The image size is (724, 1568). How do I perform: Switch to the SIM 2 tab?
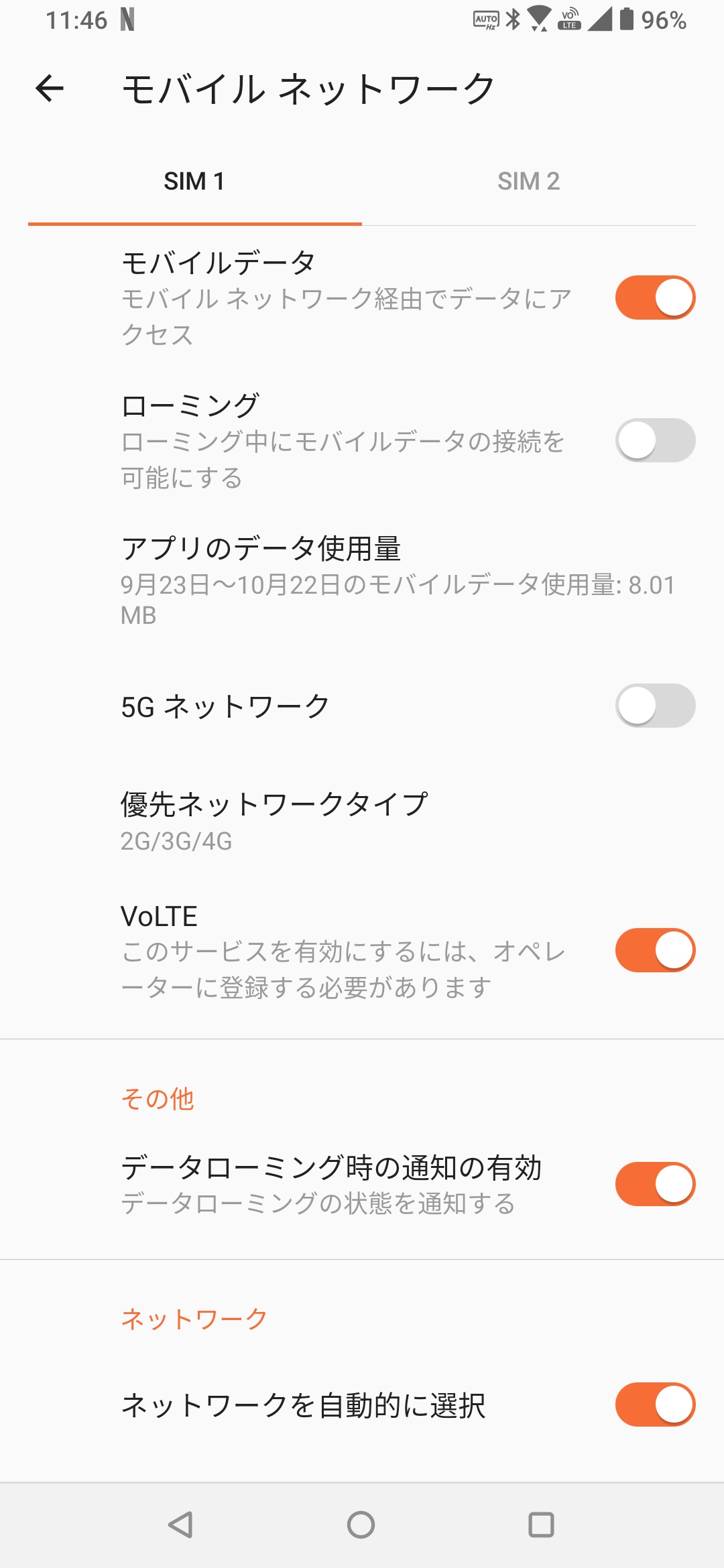tap(528, 182)
